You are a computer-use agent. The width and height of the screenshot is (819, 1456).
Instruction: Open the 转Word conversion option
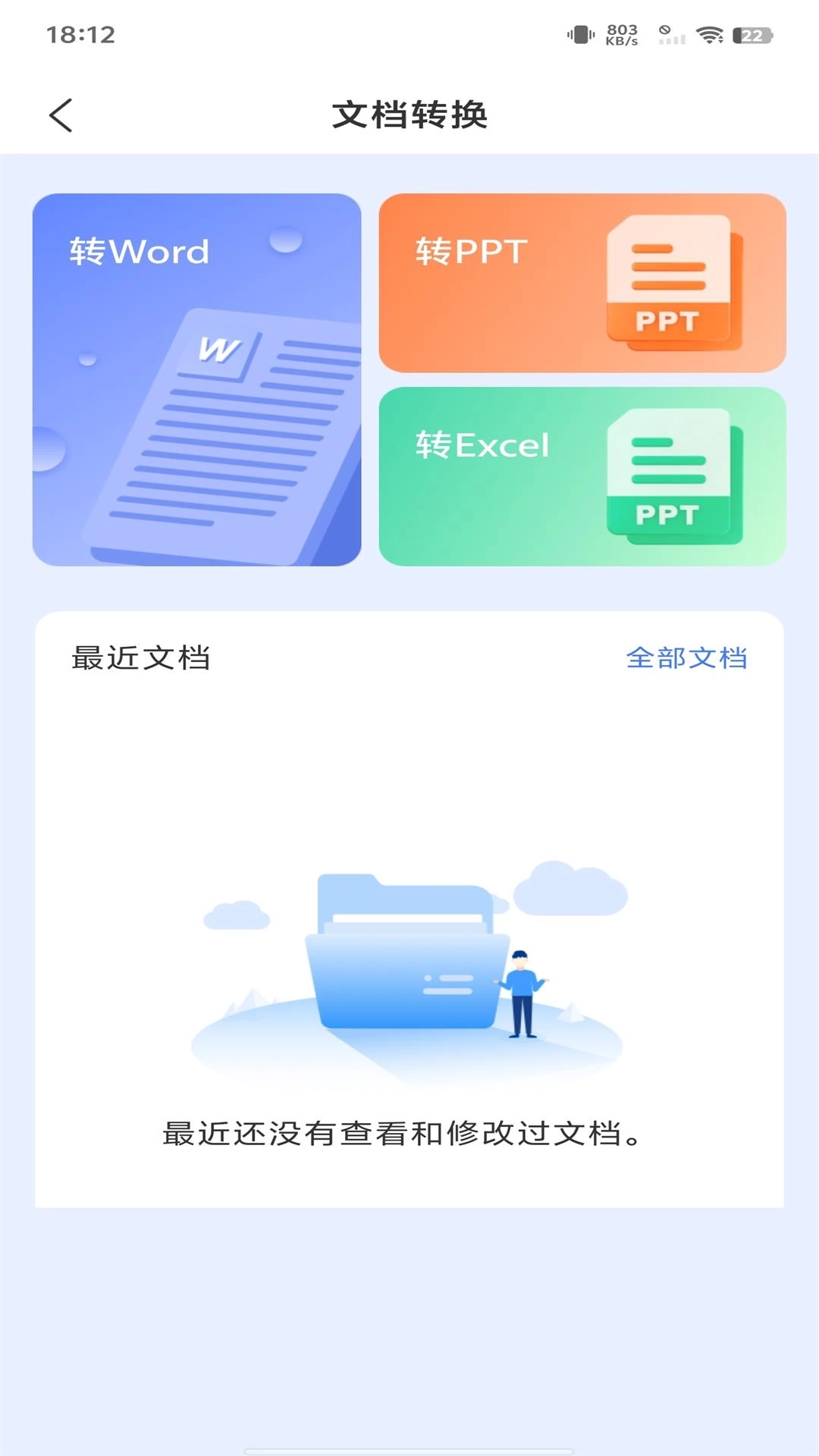(197, 379)
